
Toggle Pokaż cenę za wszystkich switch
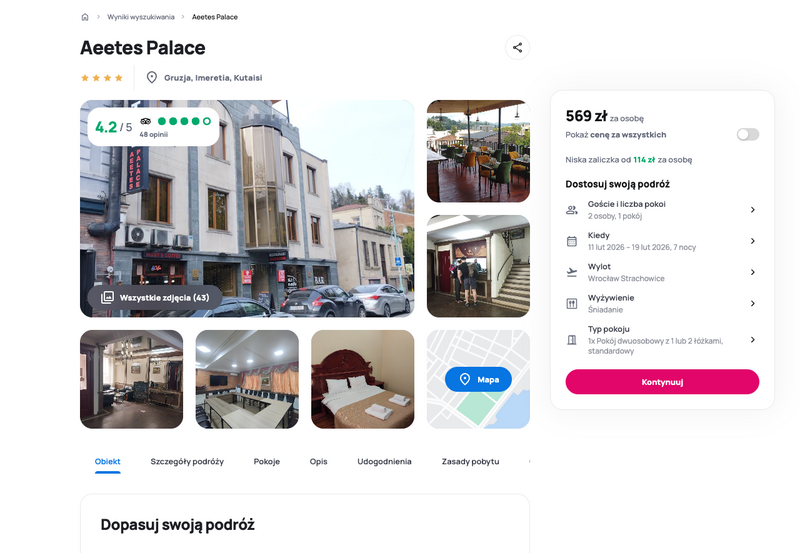[x=747, y=134]
